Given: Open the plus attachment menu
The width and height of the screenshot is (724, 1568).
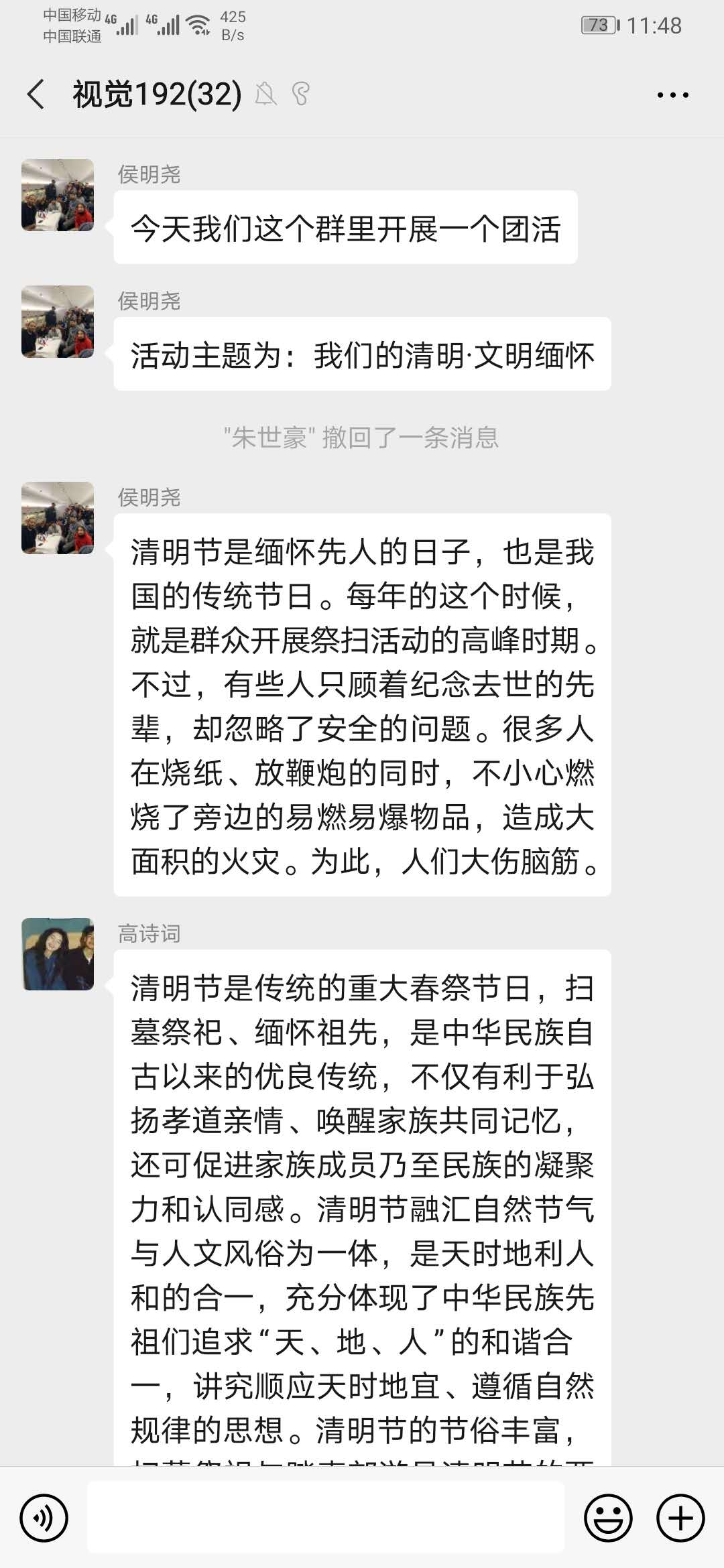Looking at the screenshot, I should pos(680,1518).
